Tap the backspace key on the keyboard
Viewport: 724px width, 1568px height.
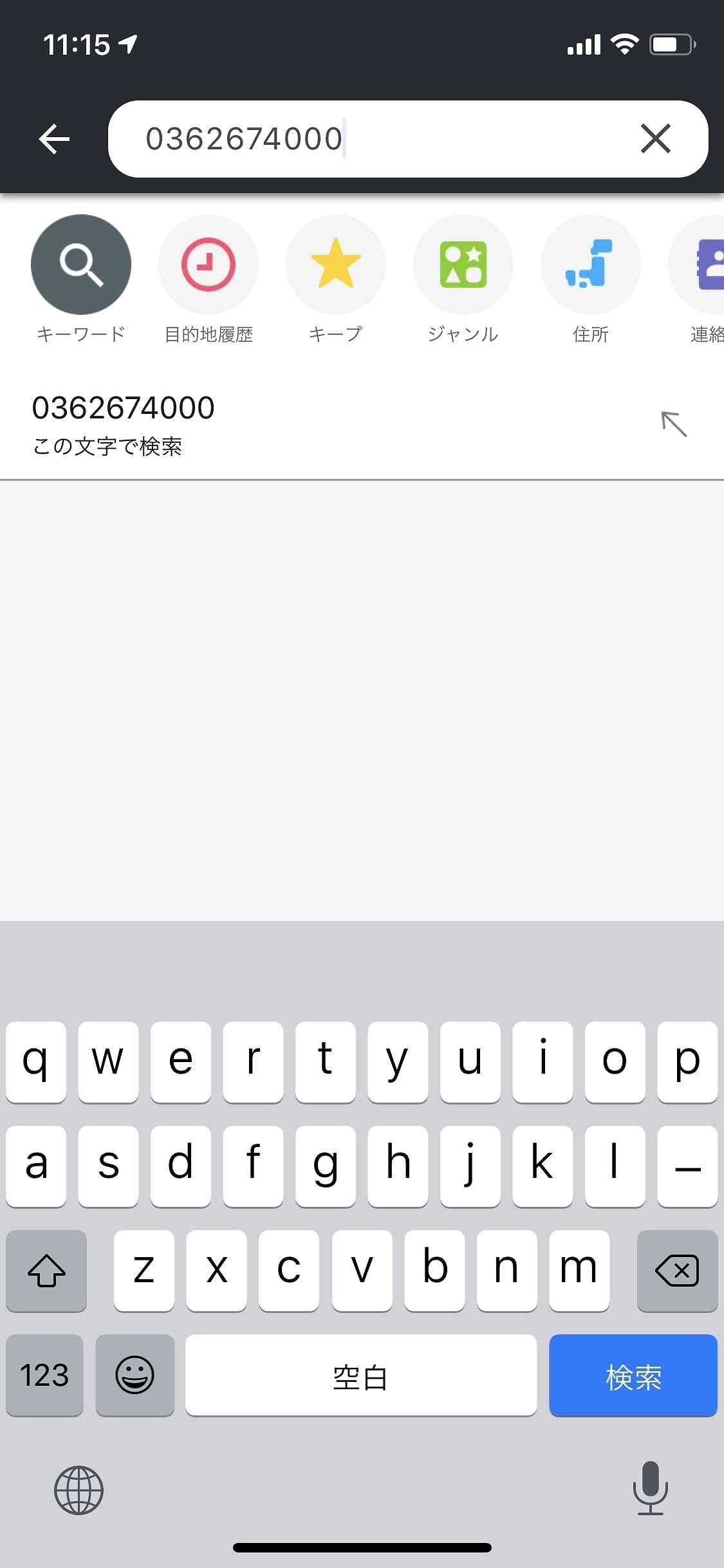pos(677,1271)
